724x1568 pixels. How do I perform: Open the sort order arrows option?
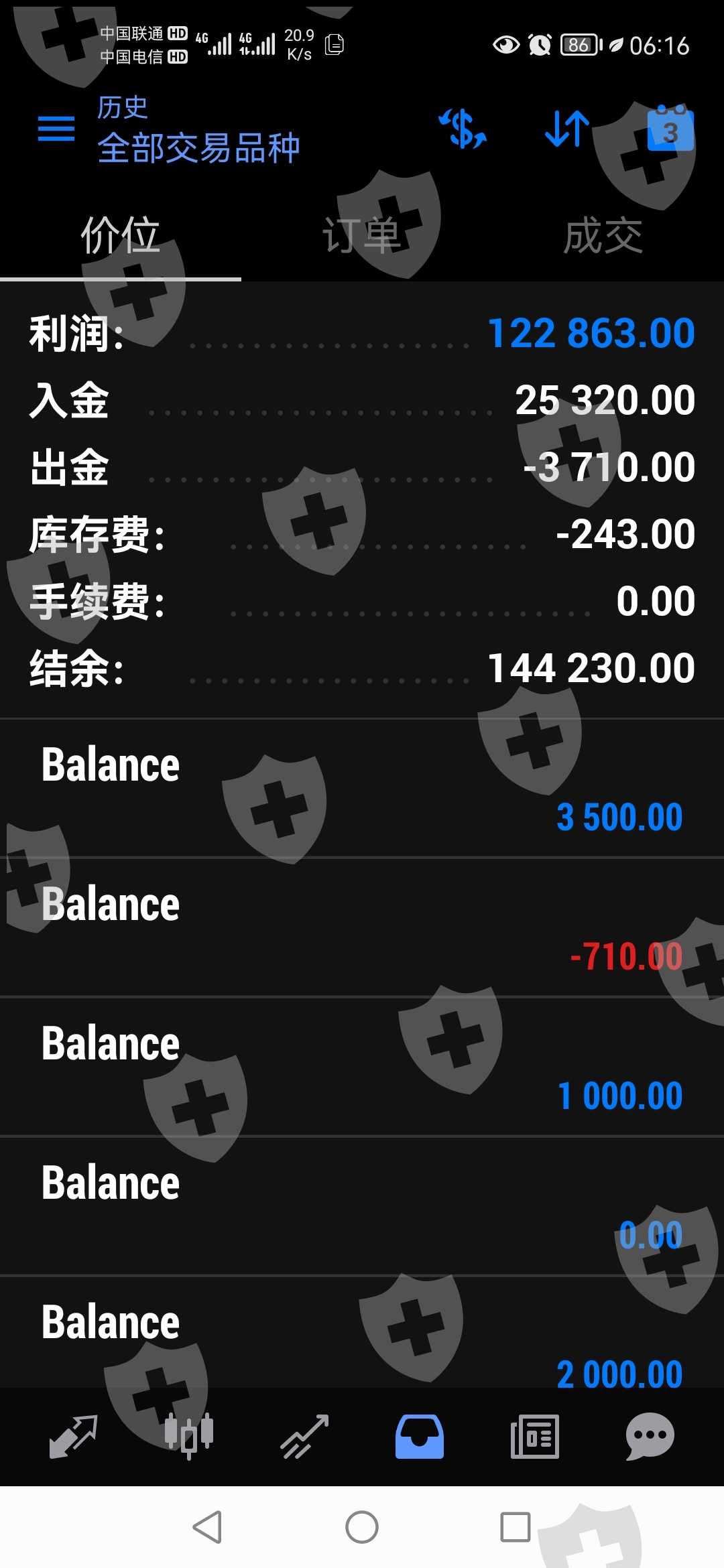pos(566,128)
